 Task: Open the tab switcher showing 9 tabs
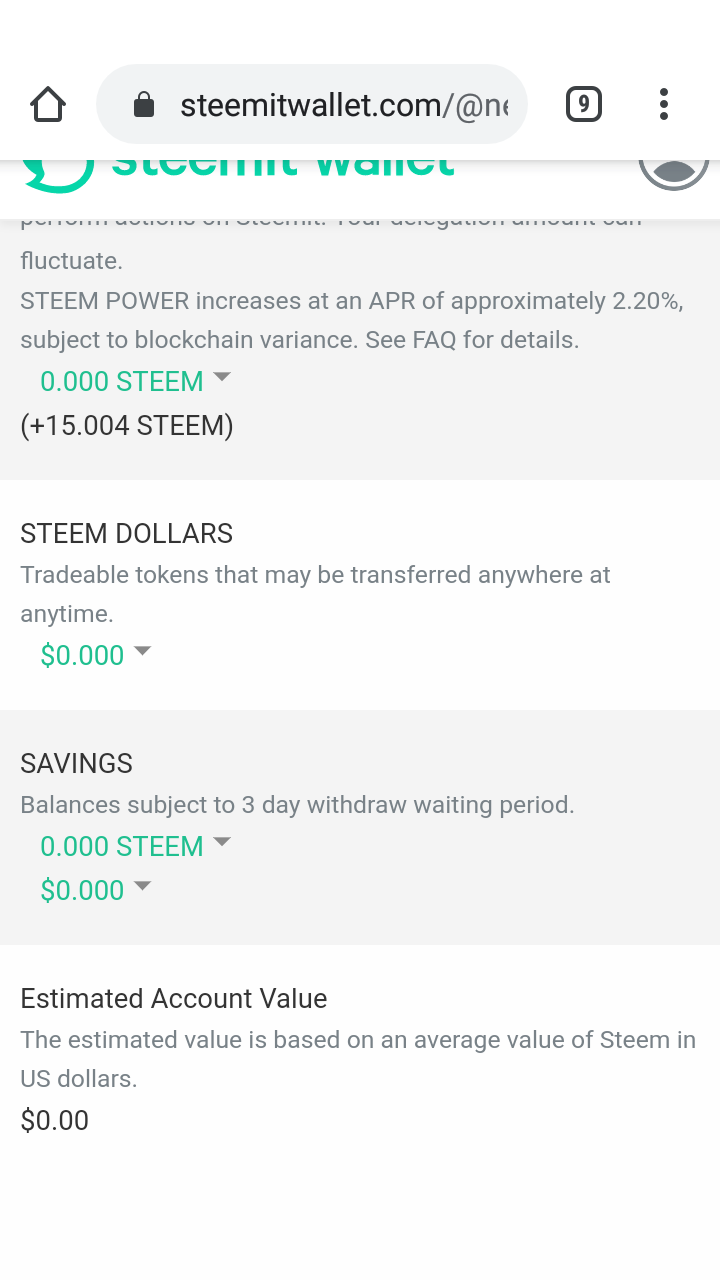pyautogui.click(x=584, y=104)
